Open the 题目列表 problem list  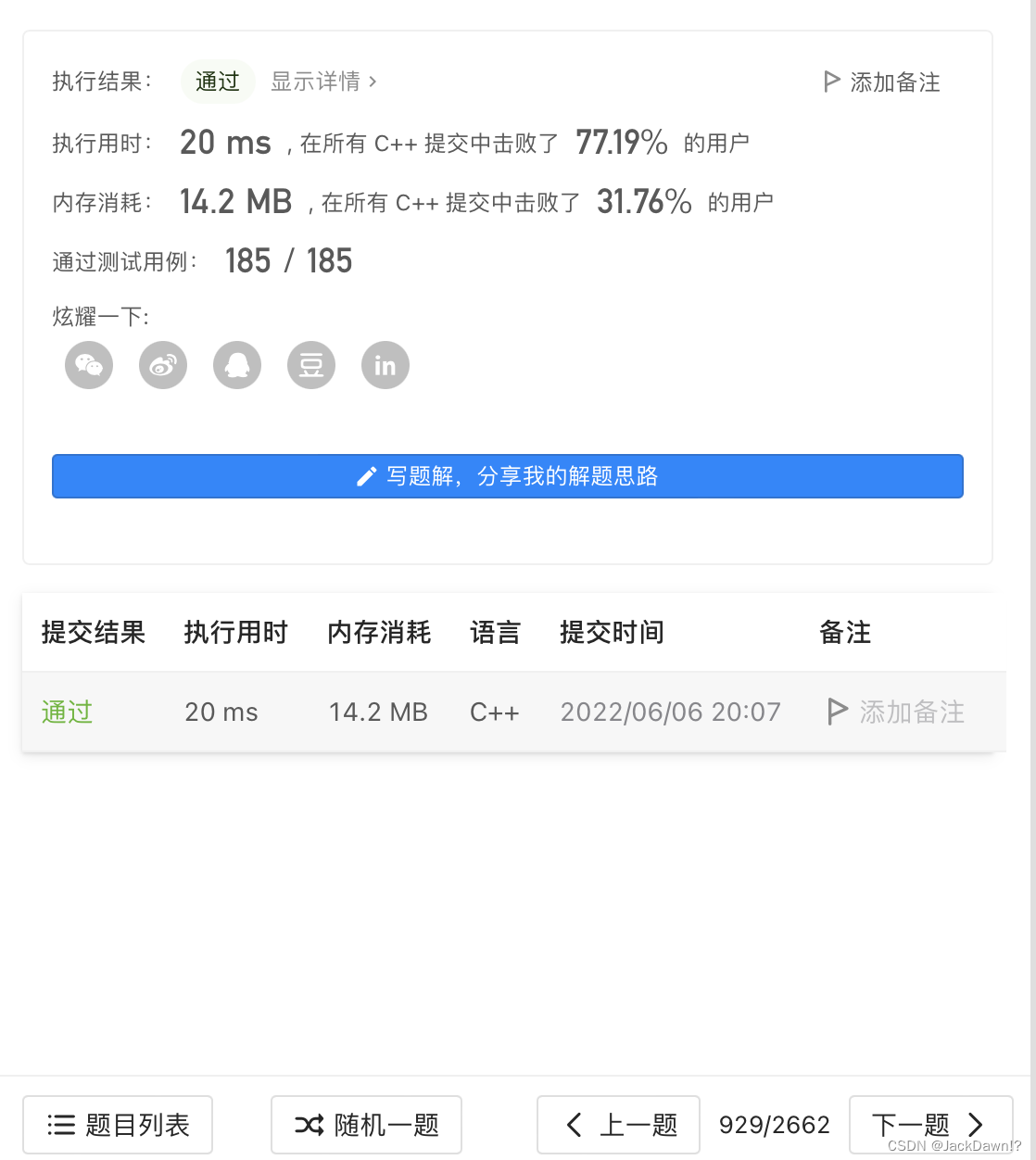(x=118, y=1125)
